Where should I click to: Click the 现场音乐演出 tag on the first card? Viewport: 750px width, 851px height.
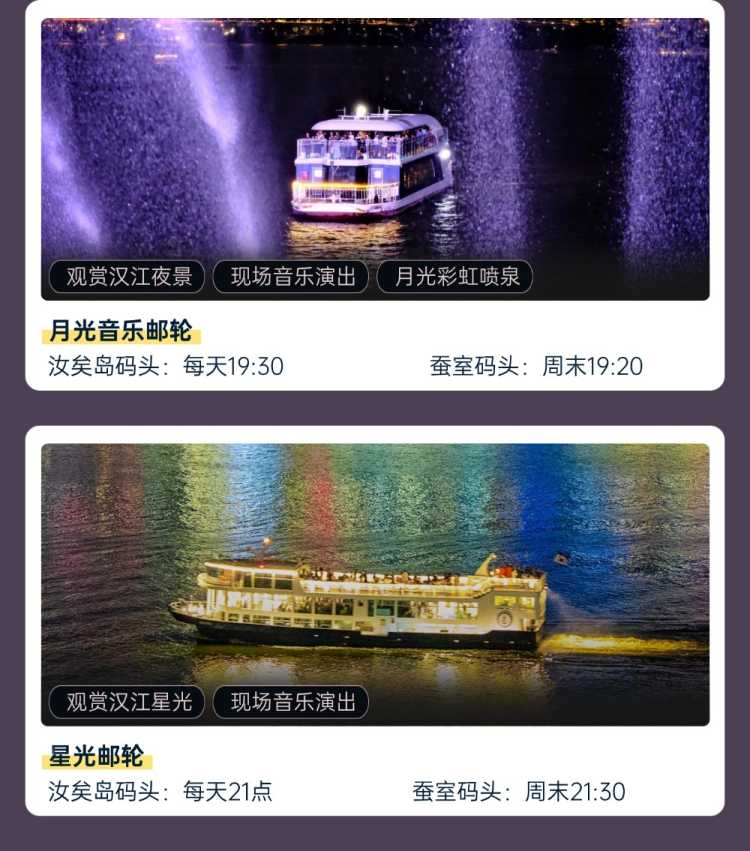click(292, 277)
